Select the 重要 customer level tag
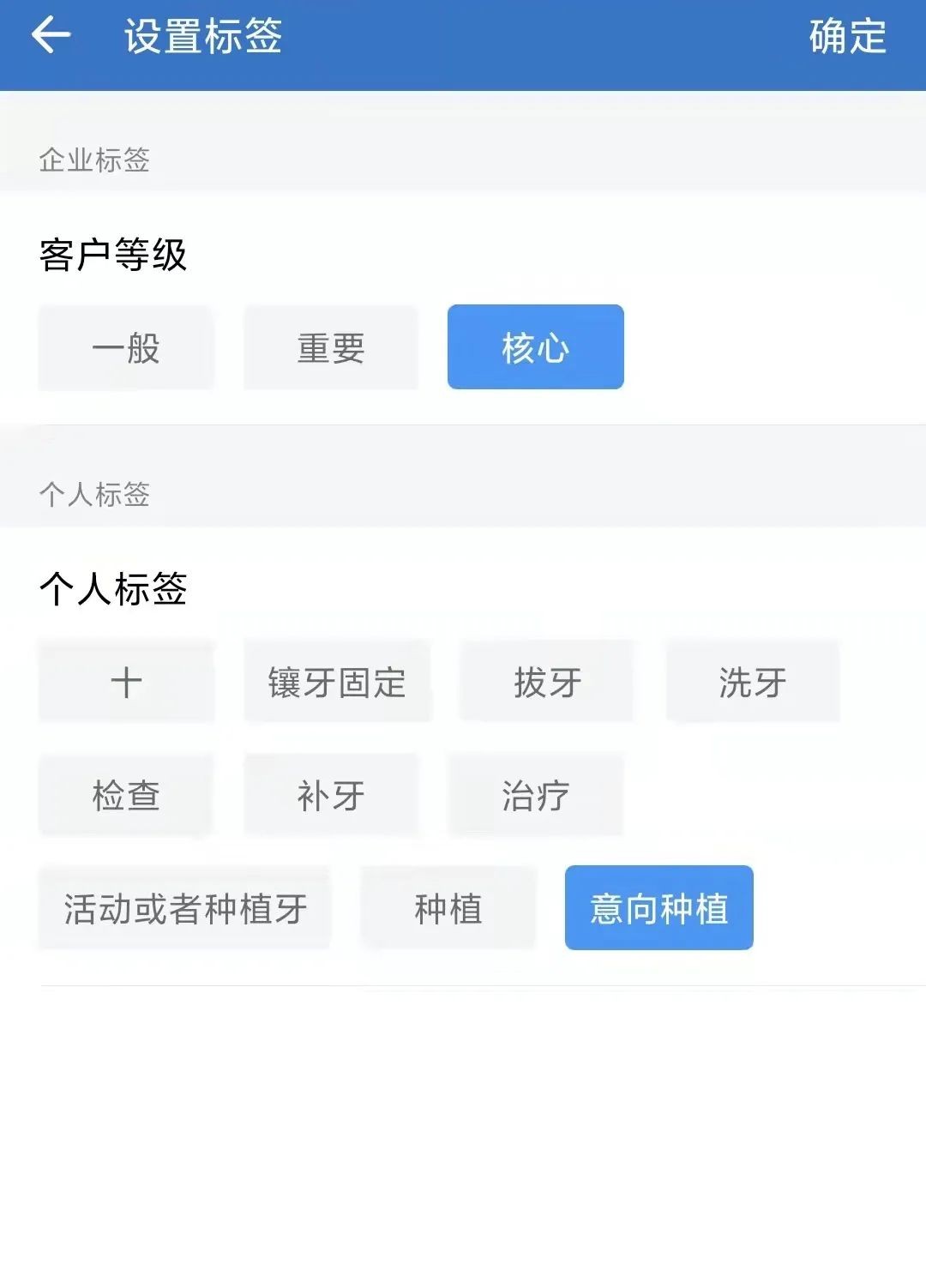This screenshot has height=1288, width=926. 330,347
